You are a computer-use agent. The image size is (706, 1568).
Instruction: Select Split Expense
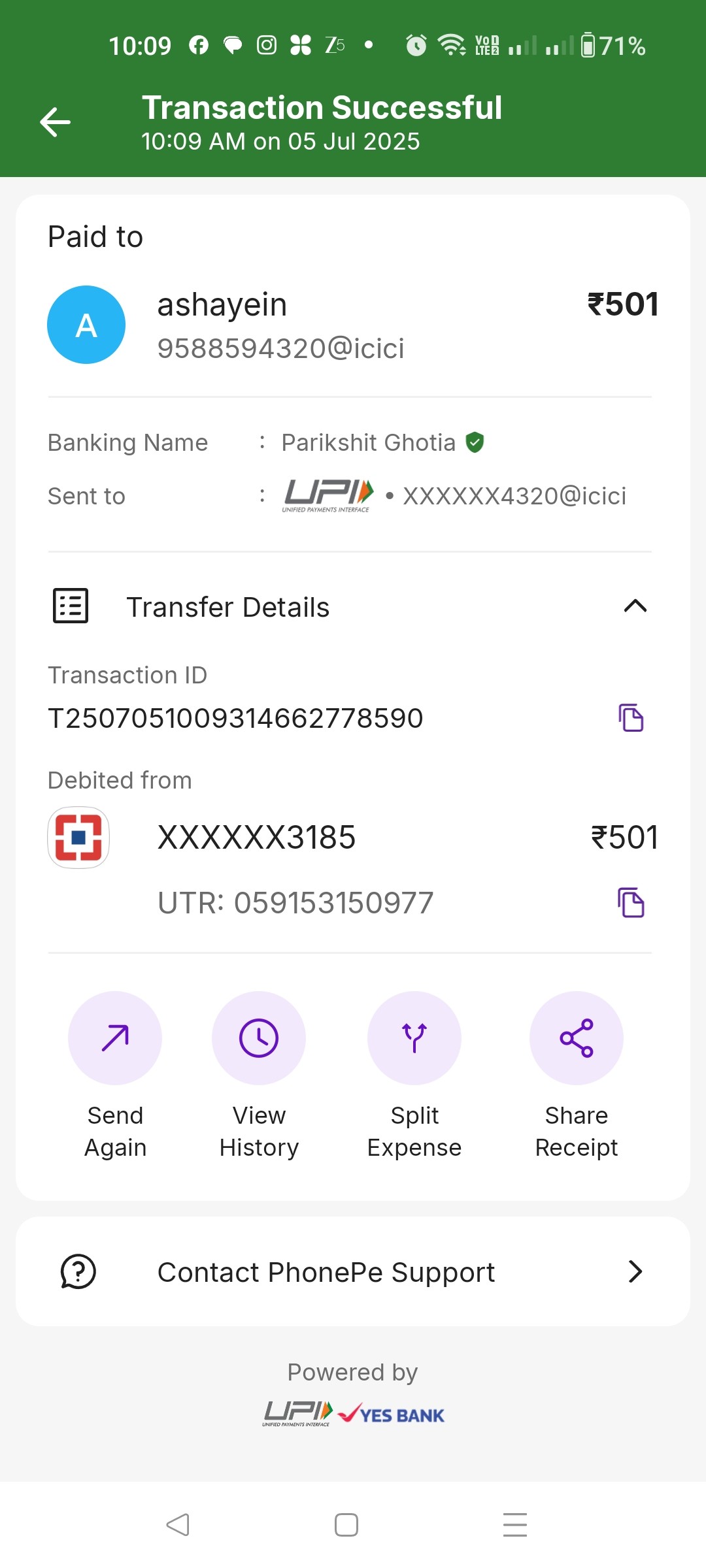(x=414, y=1076)
